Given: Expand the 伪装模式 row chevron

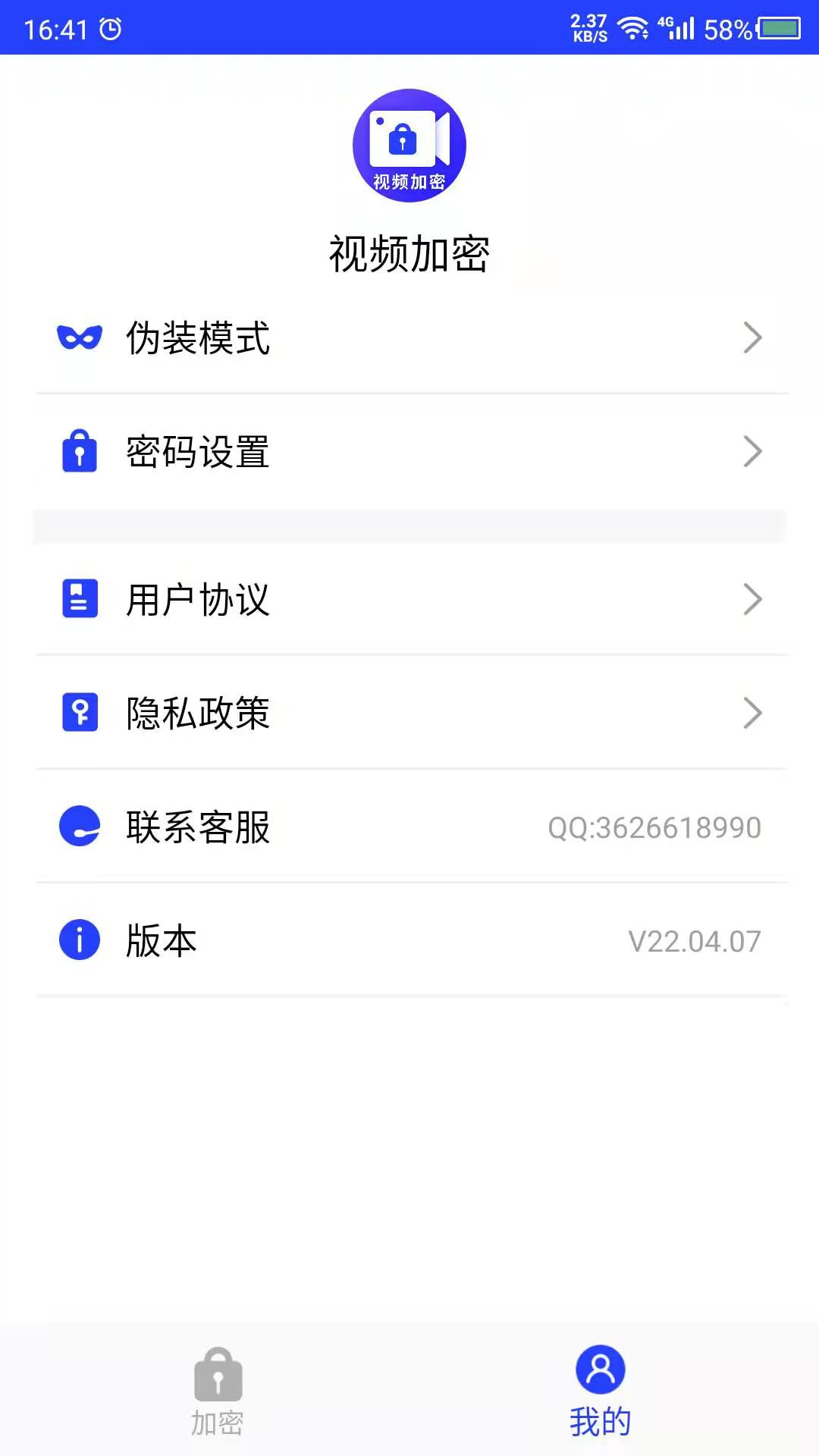Looking at the screenshot, I should pos(753,338).
